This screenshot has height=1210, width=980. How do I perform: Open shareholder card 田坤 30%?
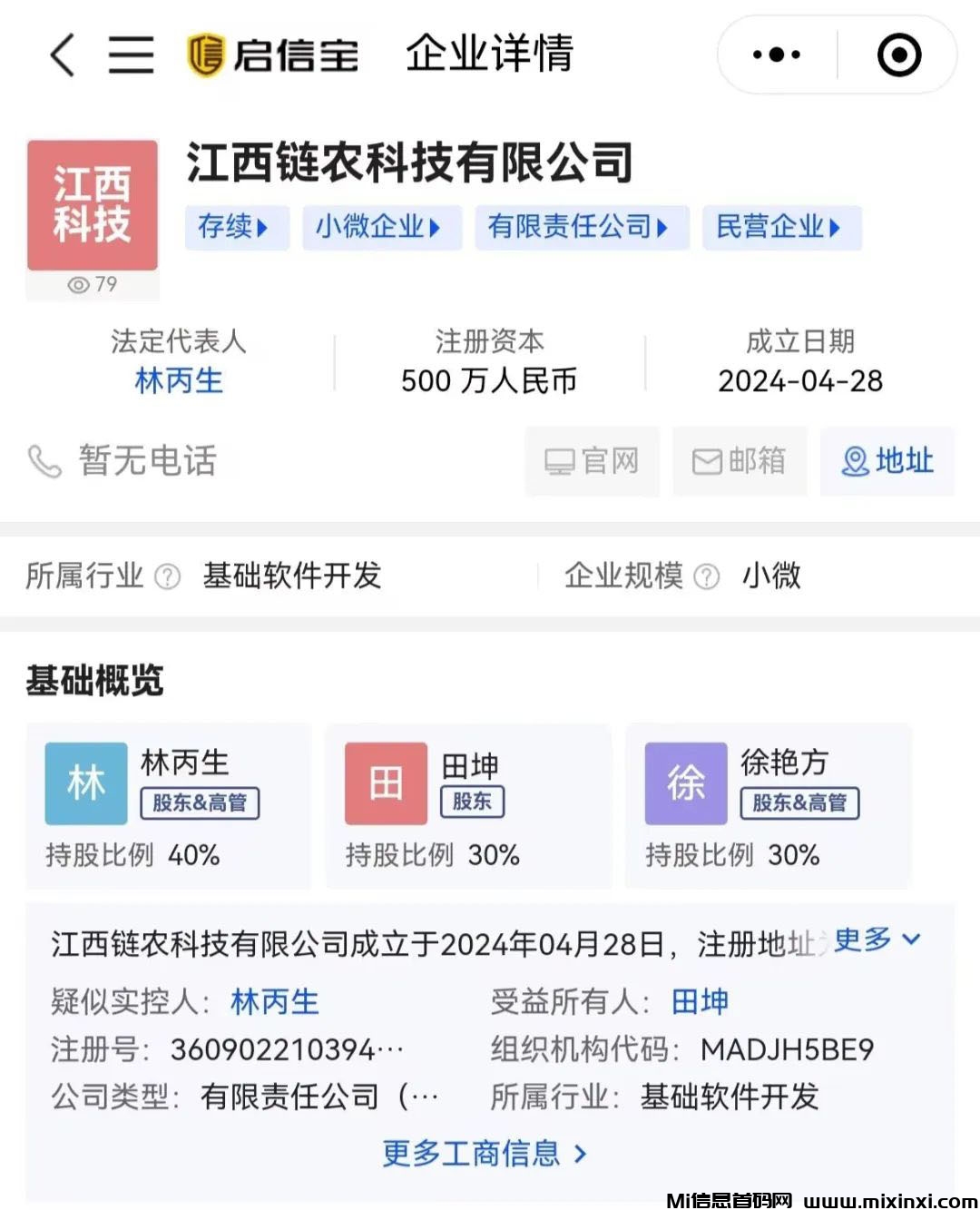pos(468,806)
